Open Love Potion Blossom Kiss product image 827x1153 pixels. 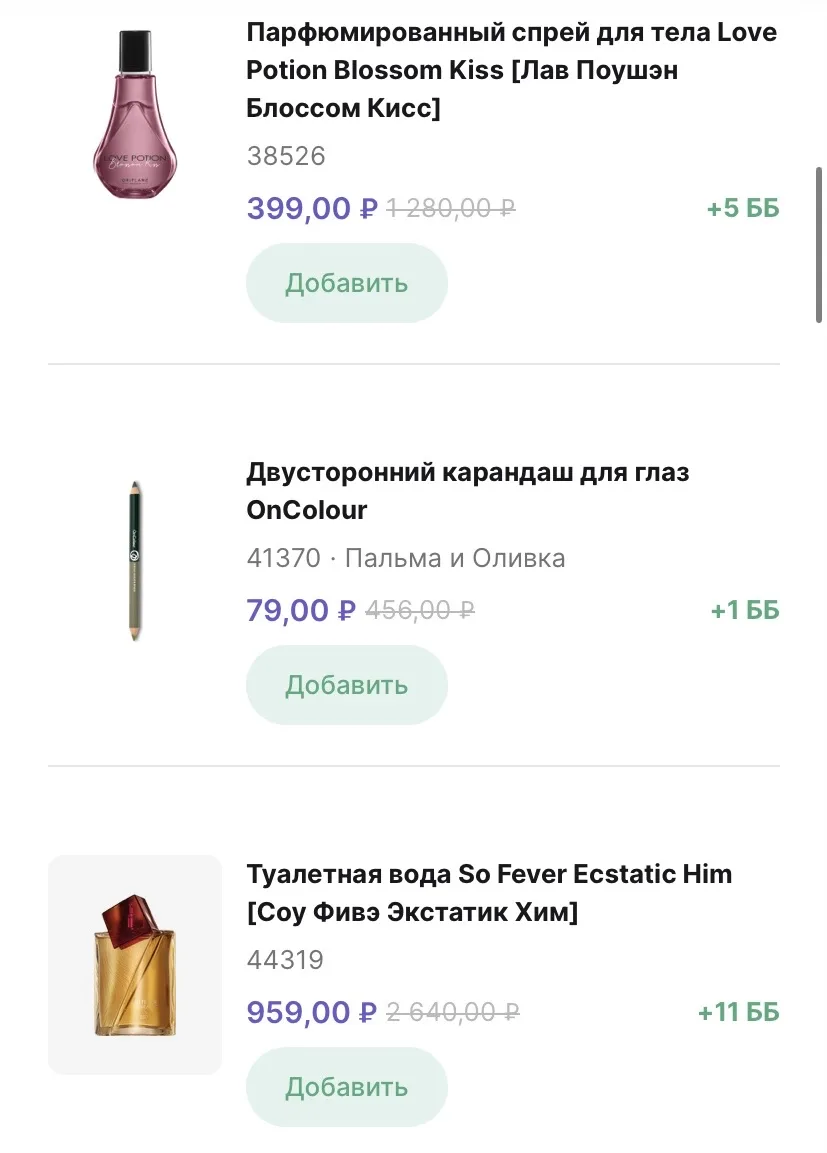pos(135,114)
